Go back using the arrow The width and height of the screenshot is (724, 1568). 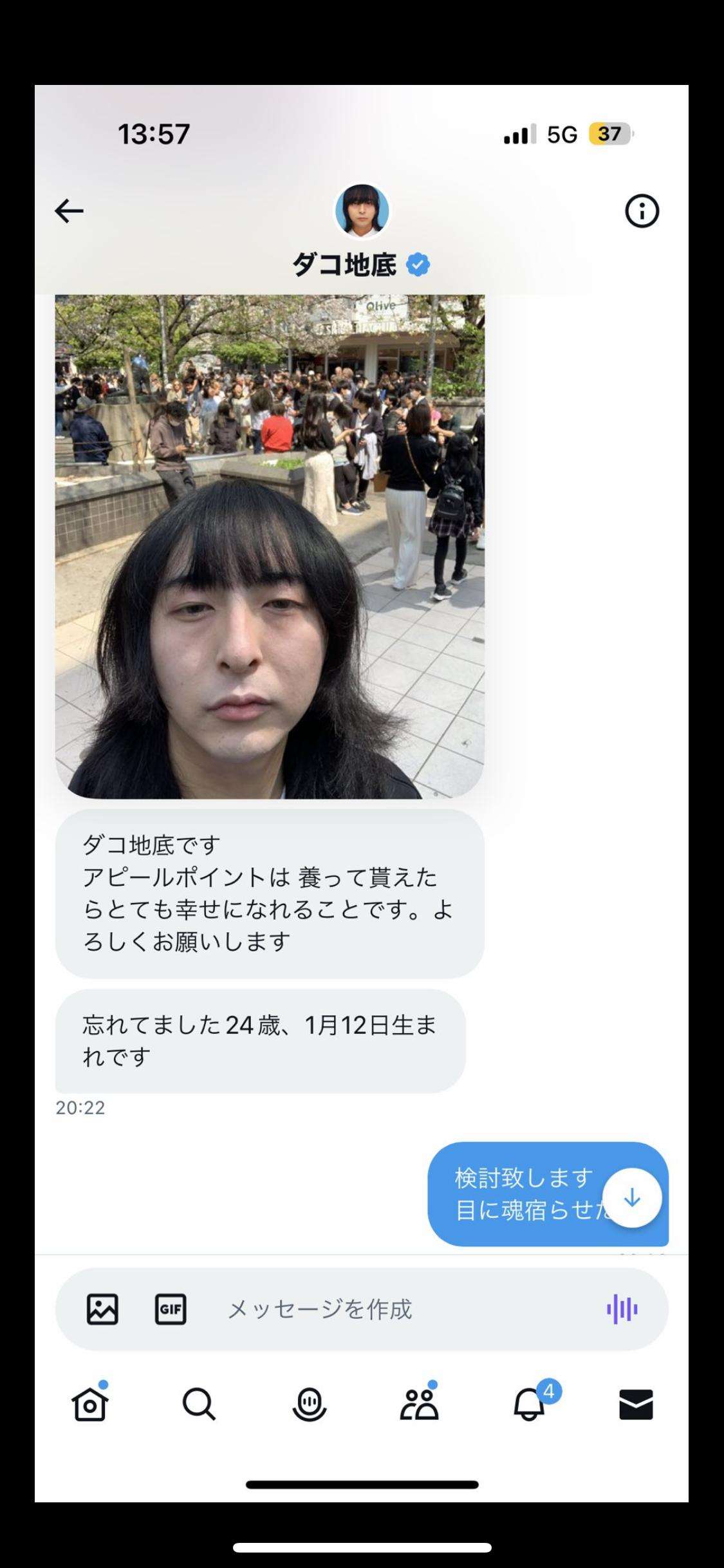point(69,210)
